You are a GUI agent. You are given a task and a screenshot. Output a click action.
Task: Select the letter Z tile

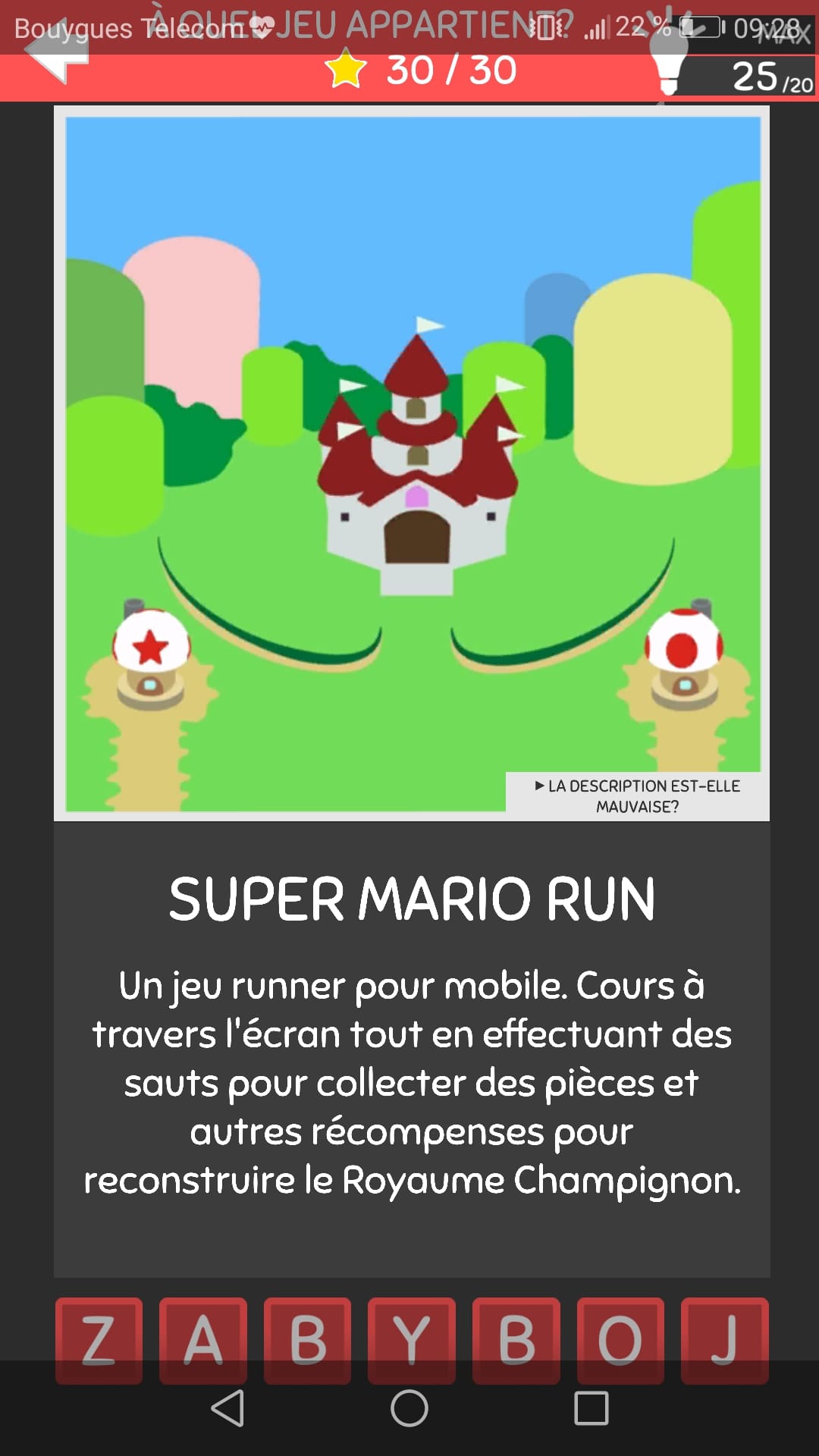tap(99, 1340)
